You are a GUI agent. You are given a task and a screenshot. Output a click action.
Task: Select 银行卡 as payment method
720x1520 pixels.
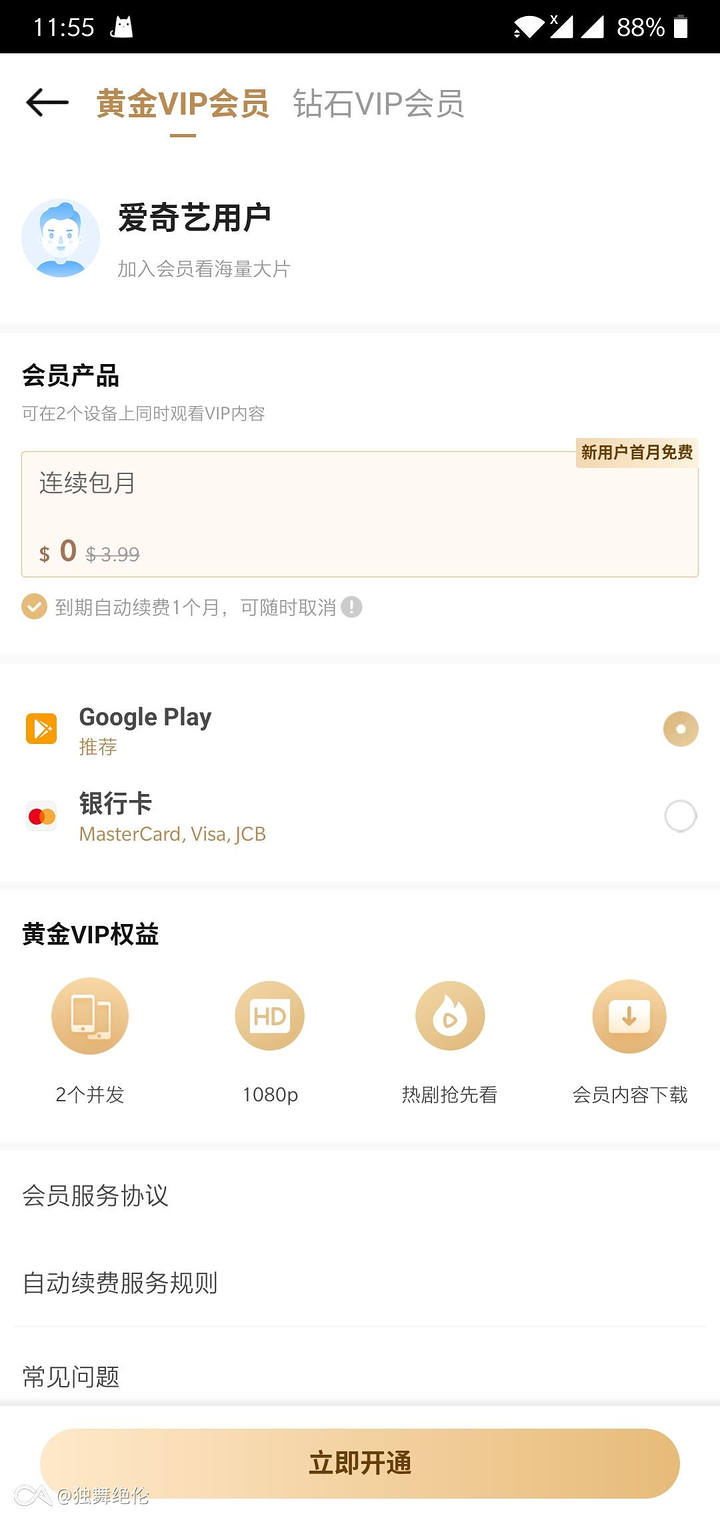click(x=680, y=817)
